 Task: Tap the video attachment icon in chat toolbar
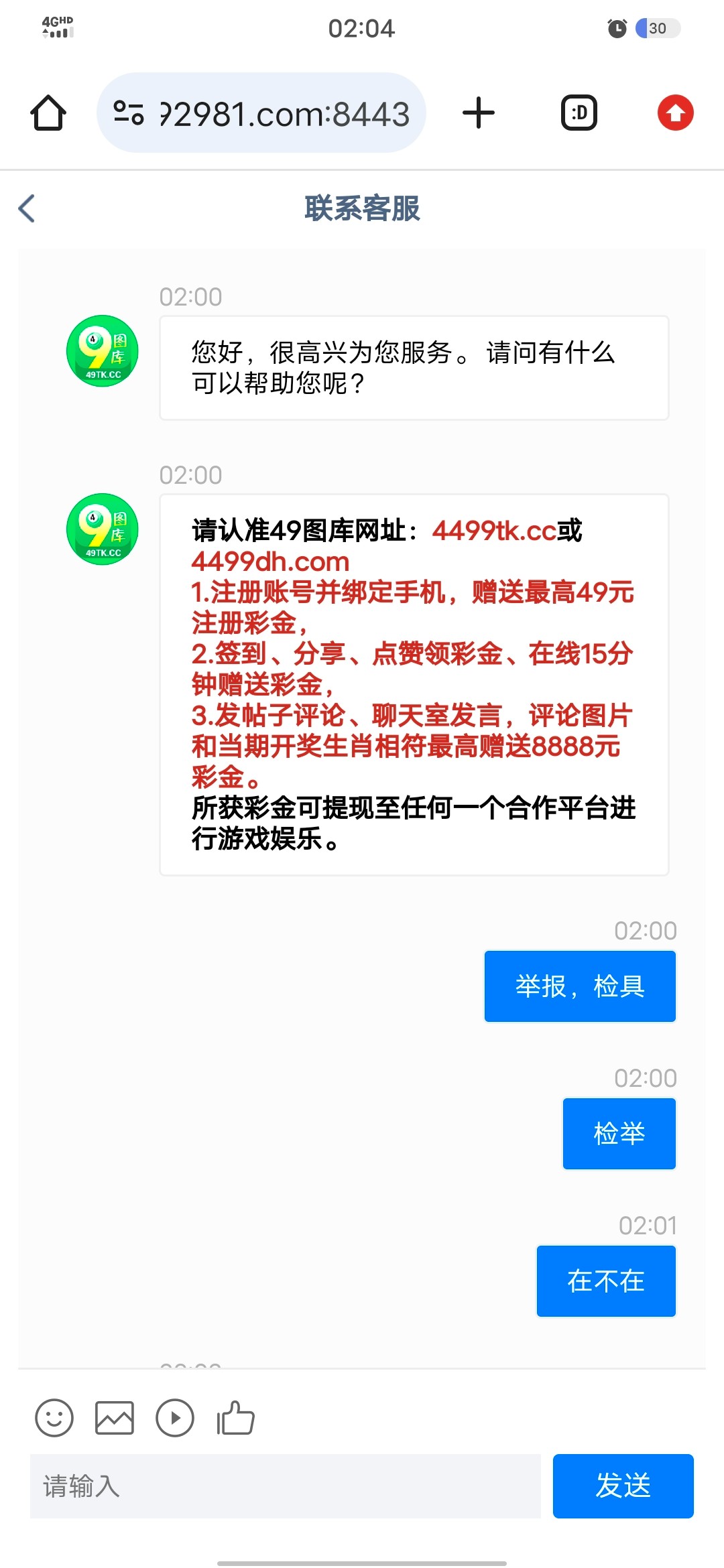176,1418
